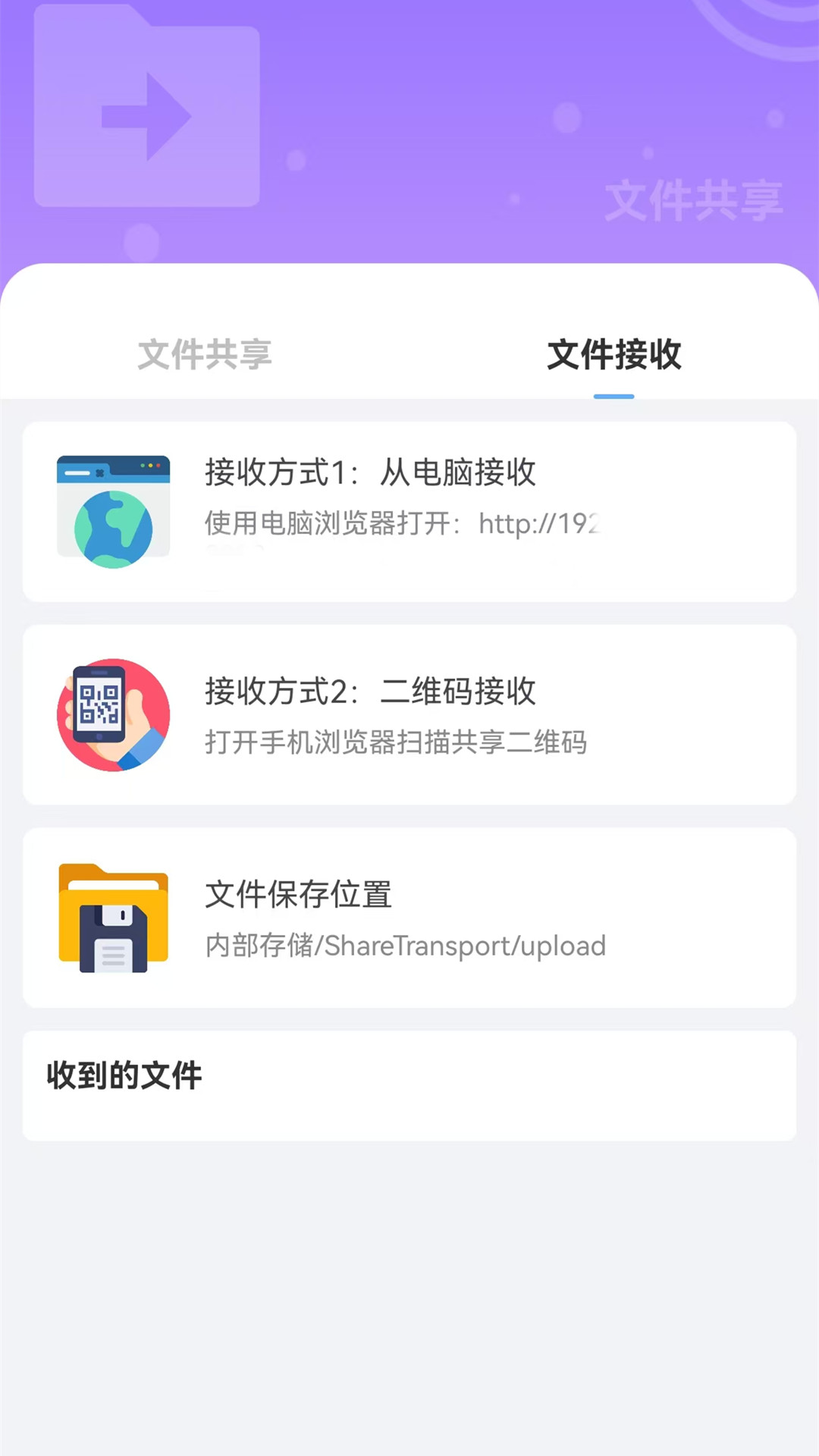Click the 打开手机浏览器扫描共享二维码 text
Viewport: 819px width, 1456px height.
pyautogui.click(x=396, y=743)
